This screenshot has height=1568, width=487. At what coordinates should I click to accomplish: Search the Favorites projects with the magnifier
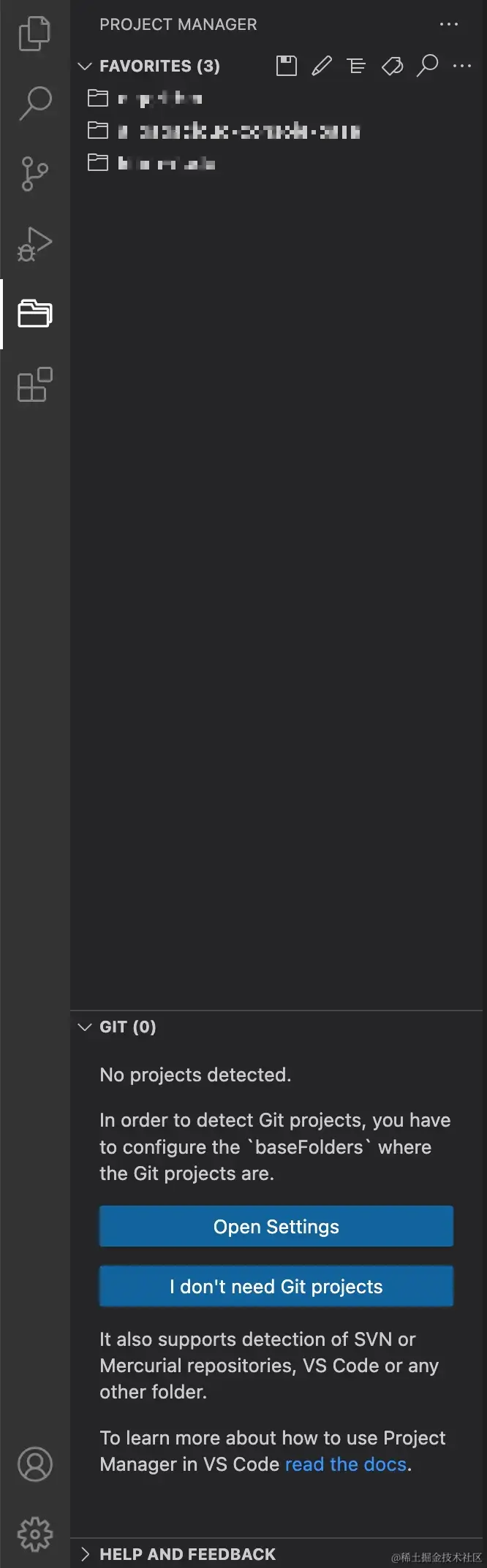click(x=427, y=66)
